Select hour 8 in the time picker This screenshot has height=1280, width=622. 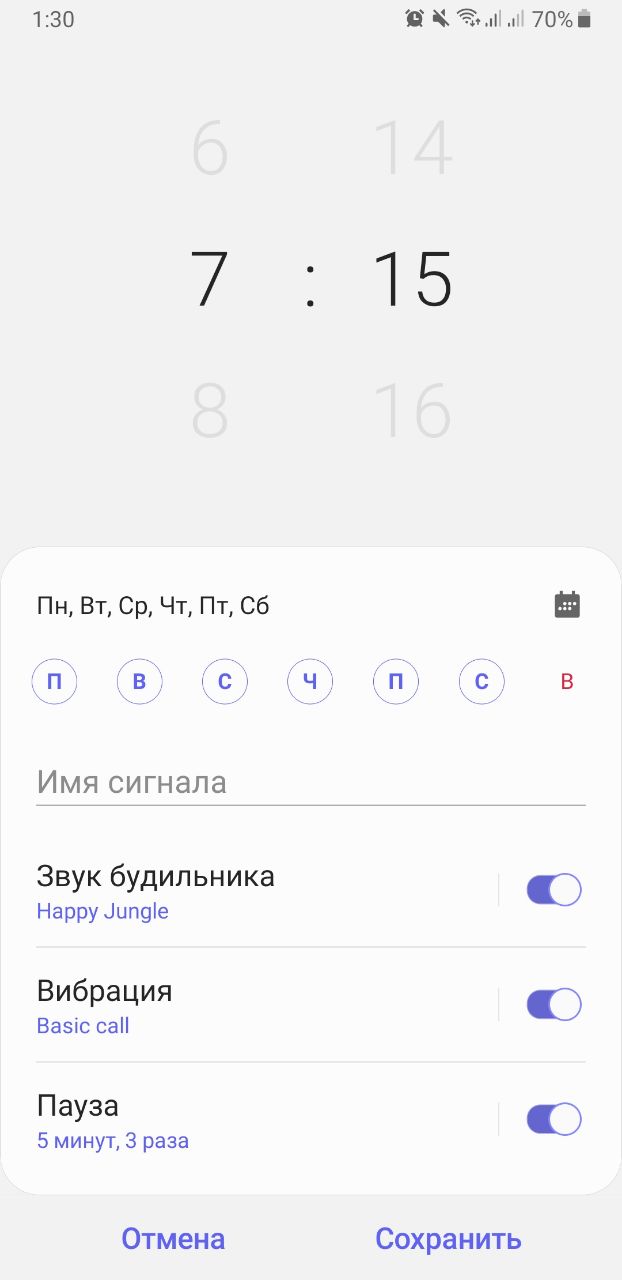[210, 410]
